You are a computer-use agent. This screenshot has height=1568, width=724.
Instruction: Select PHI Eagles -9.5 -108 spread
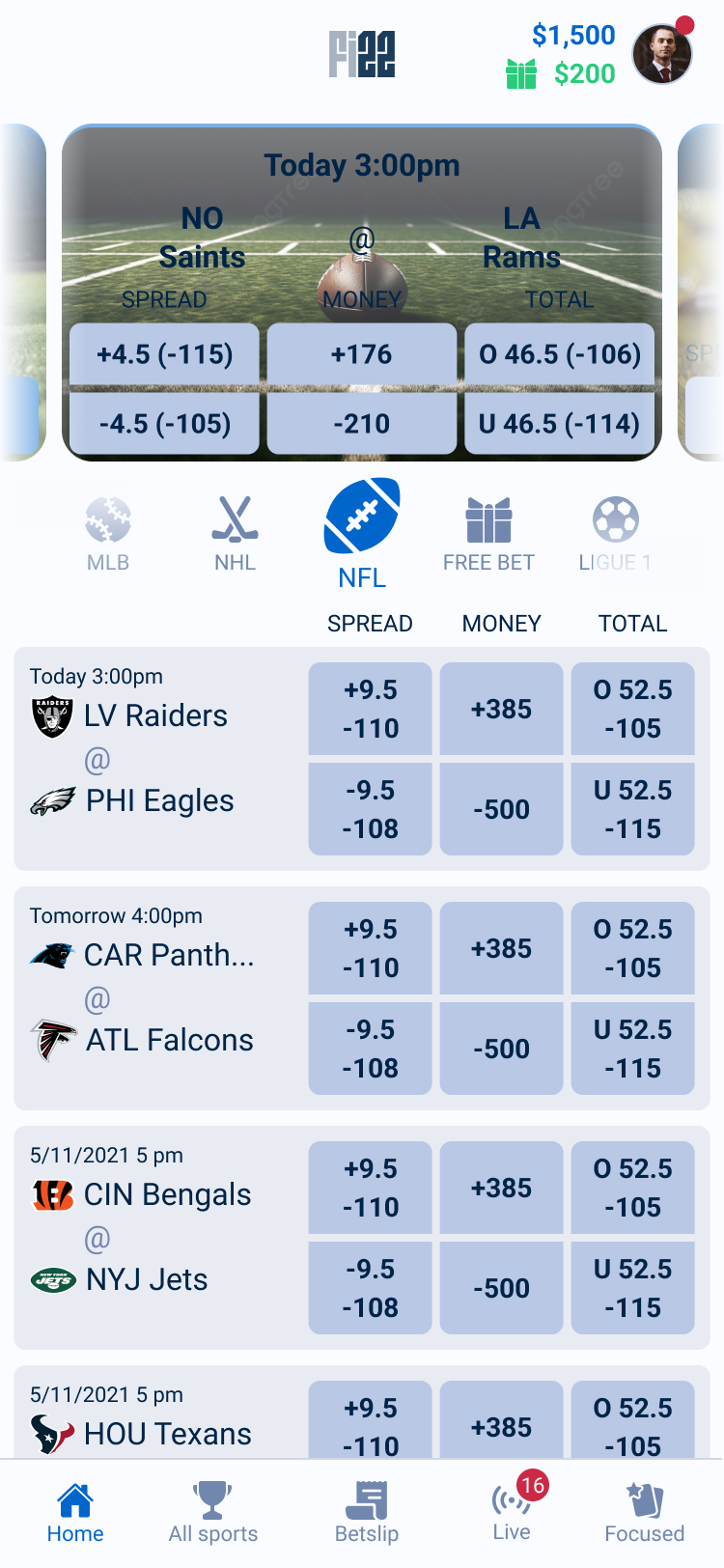[370, 809]
